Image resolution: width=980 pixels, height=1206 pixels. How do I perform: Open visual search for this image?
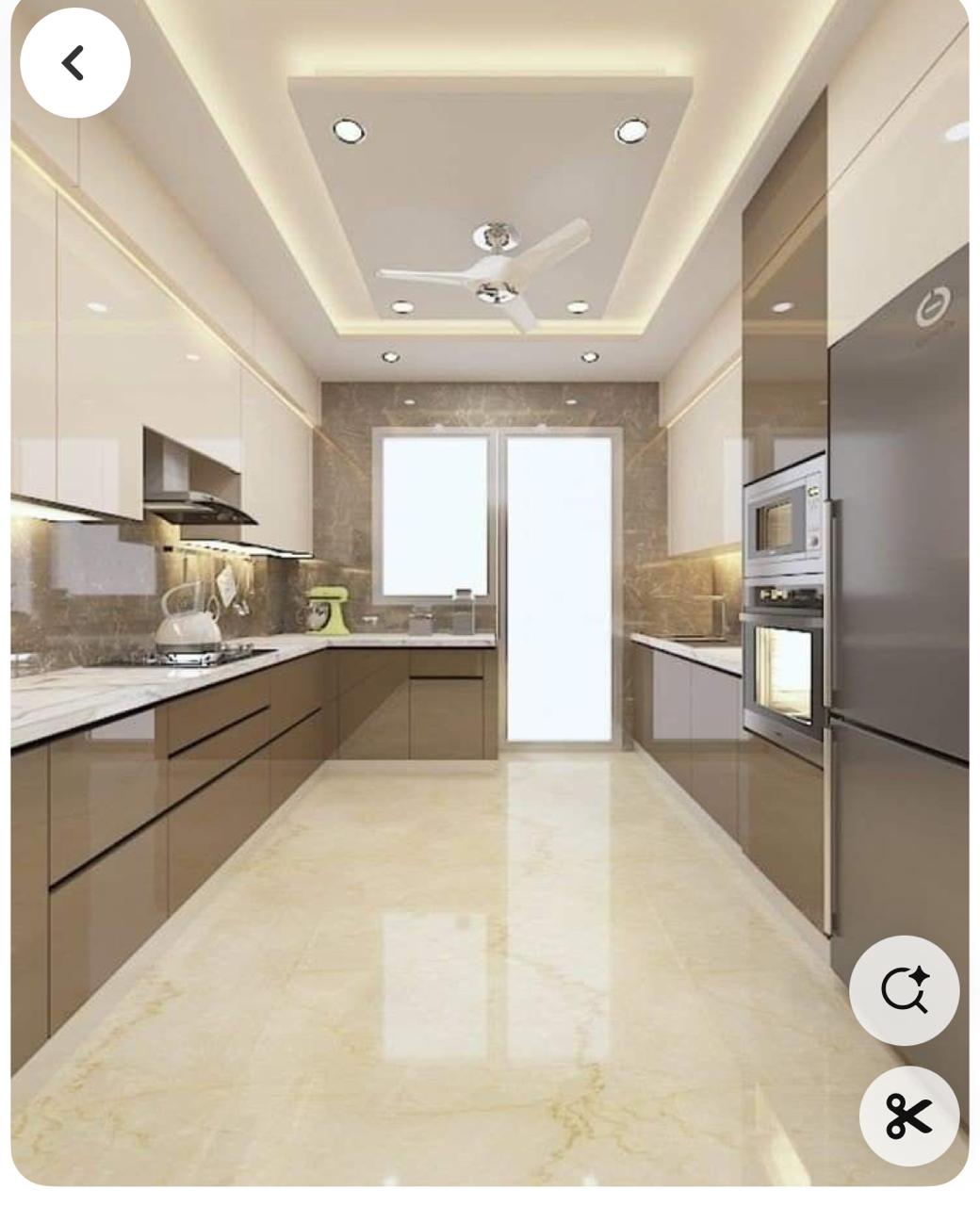(x=904, y=989)
